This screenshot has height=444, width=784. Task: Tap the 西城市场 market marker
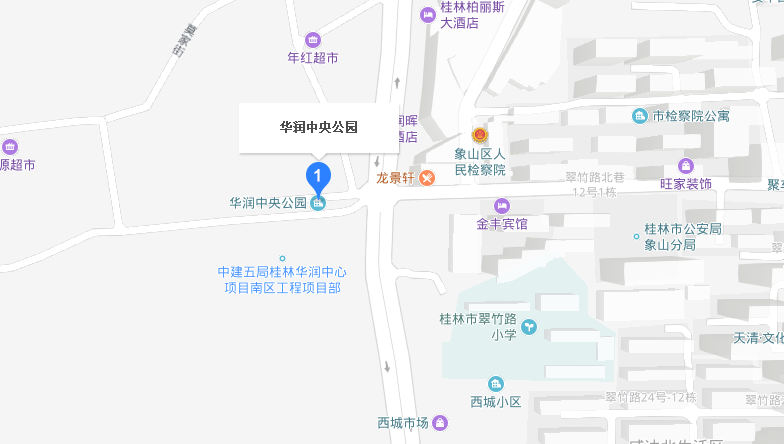pos(438,423)
